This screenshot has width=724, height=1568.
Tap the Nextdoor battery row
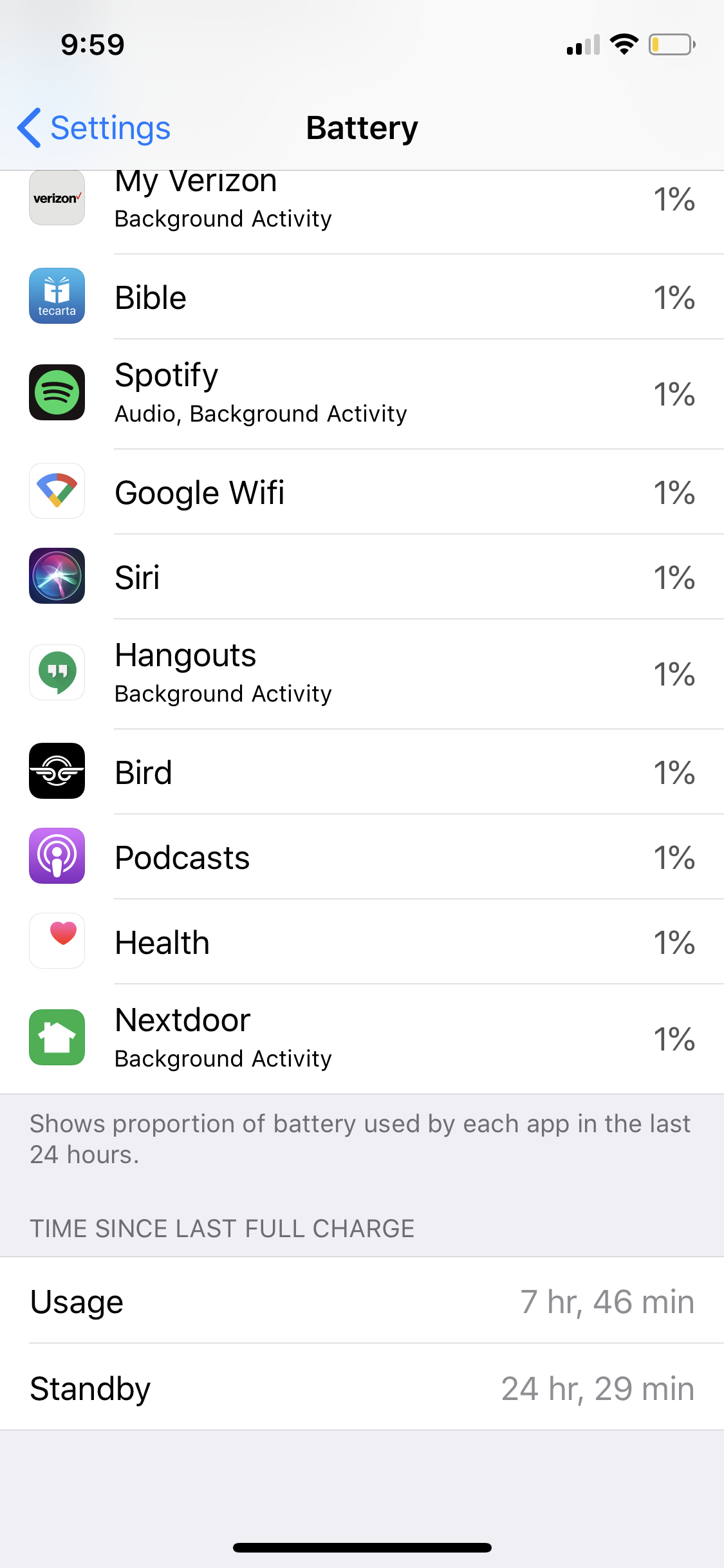[x=362, y=1038]
